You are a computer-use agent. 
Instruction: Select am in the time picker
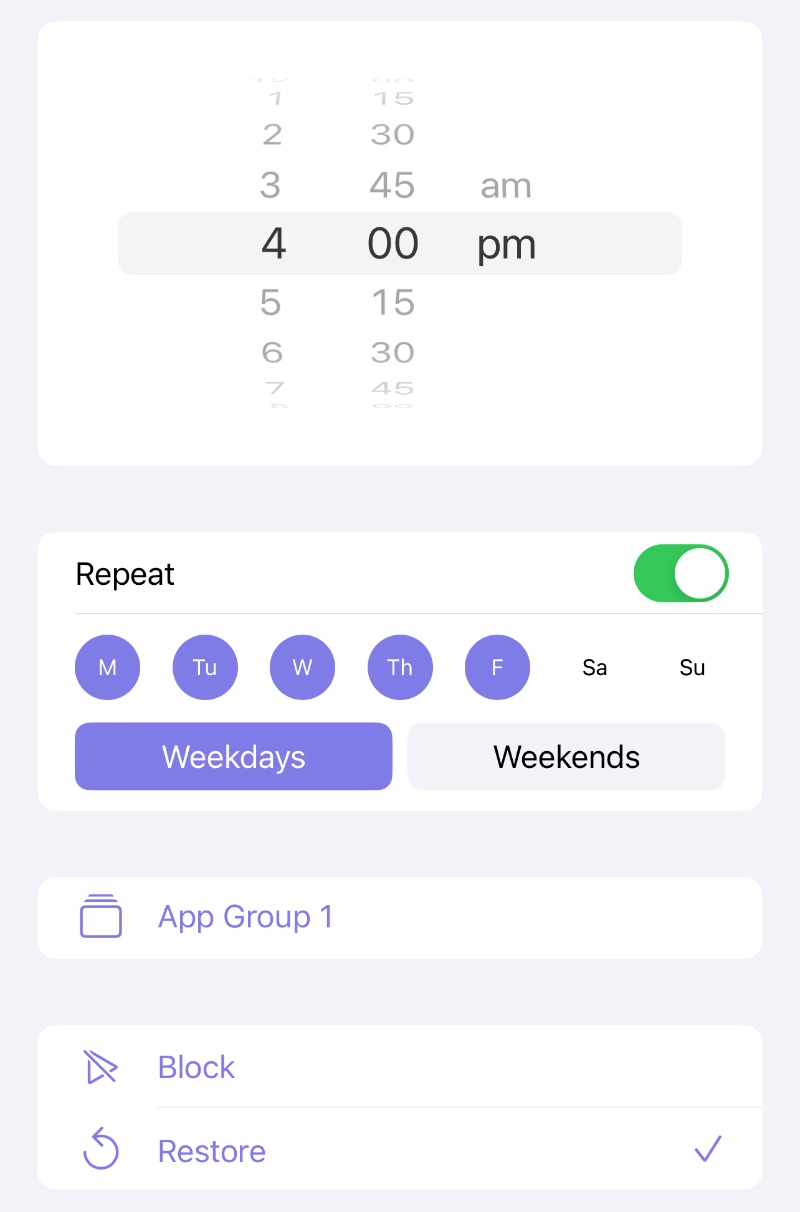(x=506, y=186)
